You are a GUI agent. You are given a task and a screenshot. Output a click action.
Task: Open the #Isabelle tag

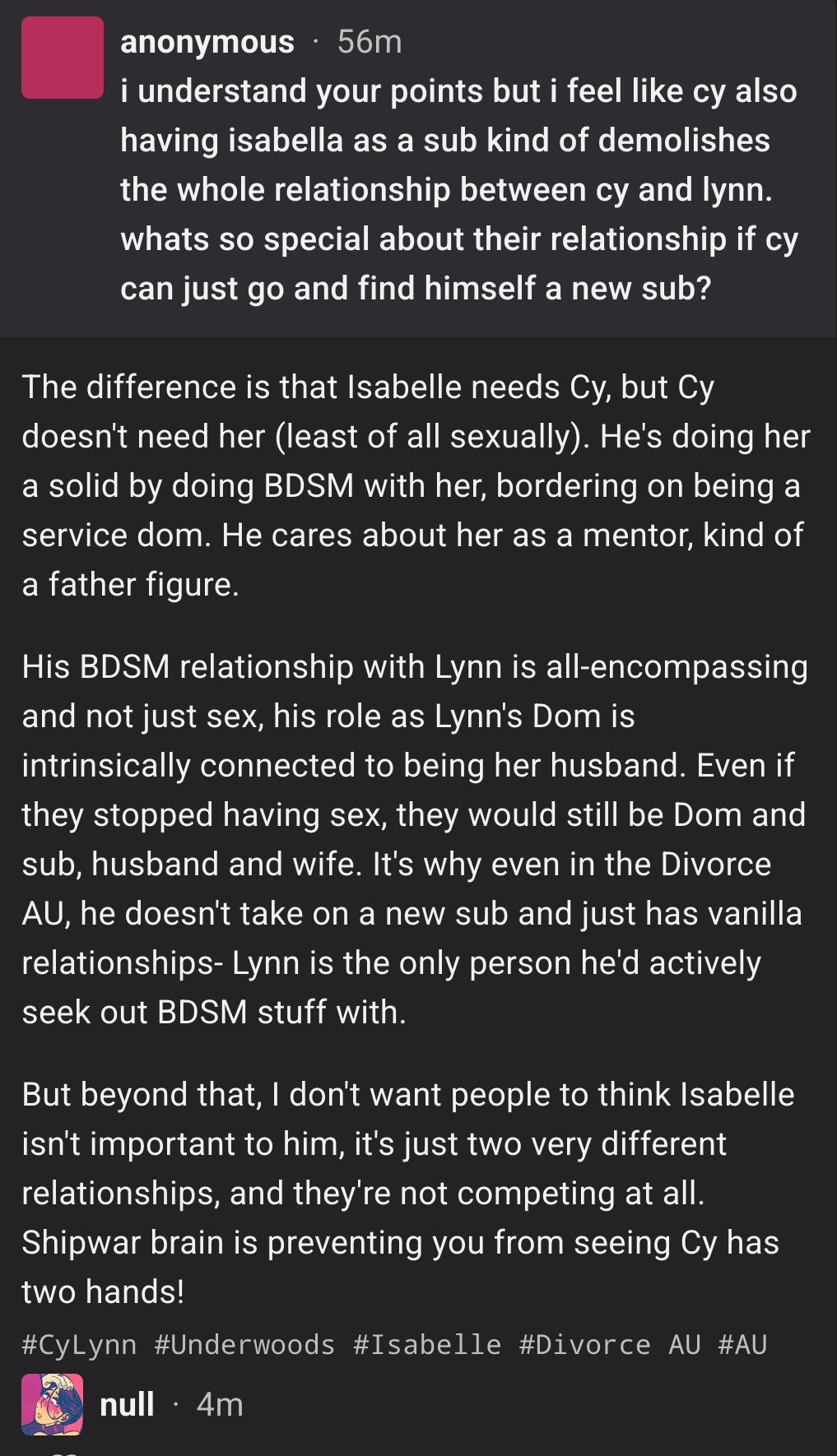[x=427, y=1345]
